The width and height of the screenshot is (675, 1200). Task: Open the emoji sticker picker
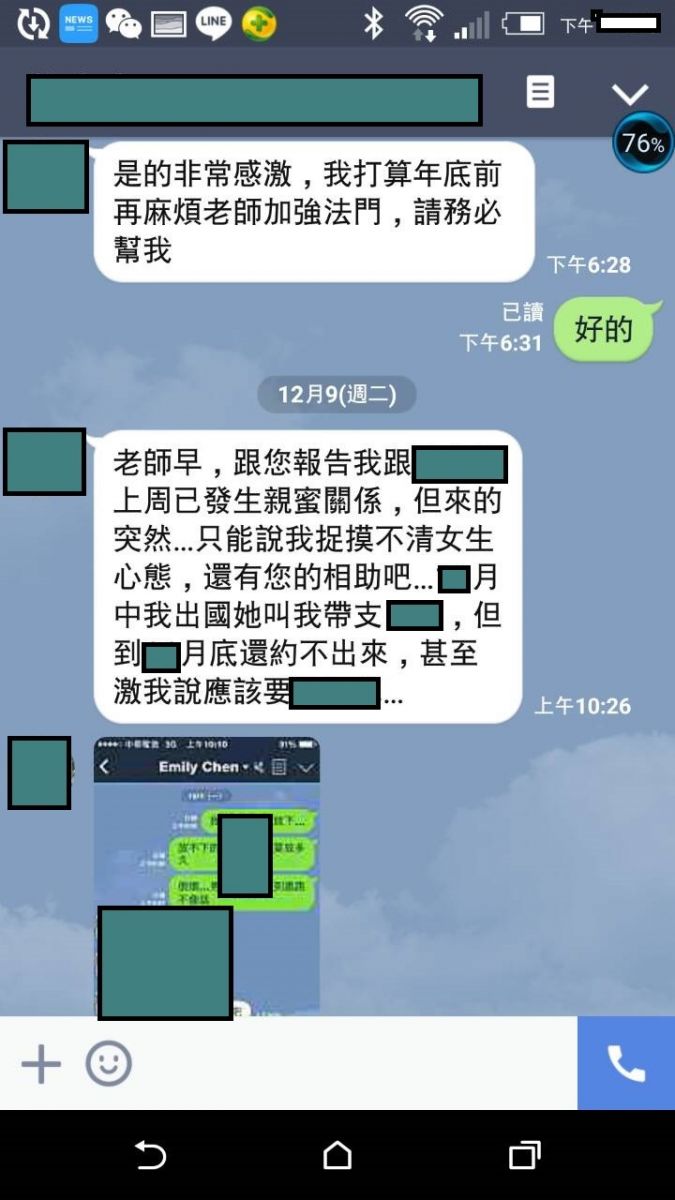(x=108, y=1064)
